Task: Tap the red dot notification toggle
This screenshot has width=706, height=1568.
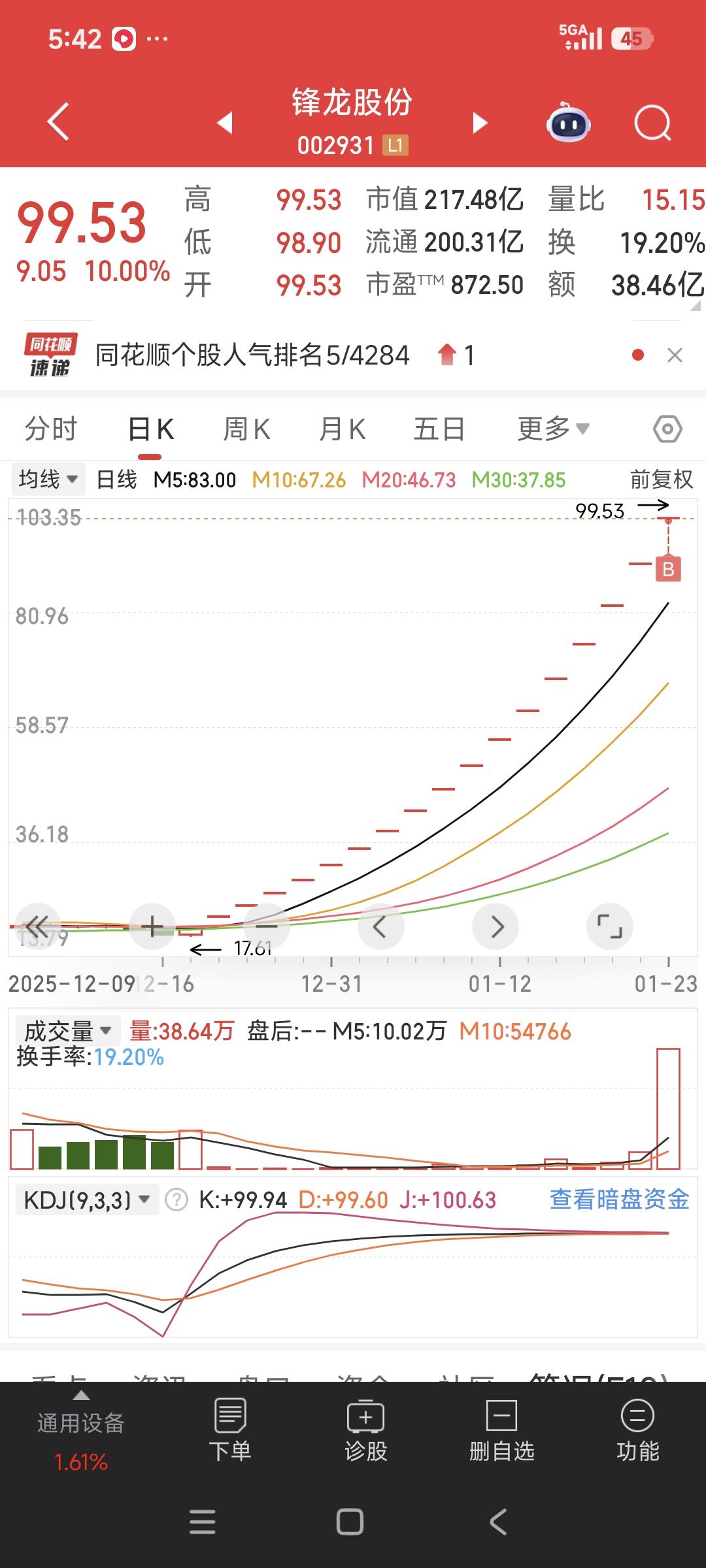Action: tap(636, 355)
